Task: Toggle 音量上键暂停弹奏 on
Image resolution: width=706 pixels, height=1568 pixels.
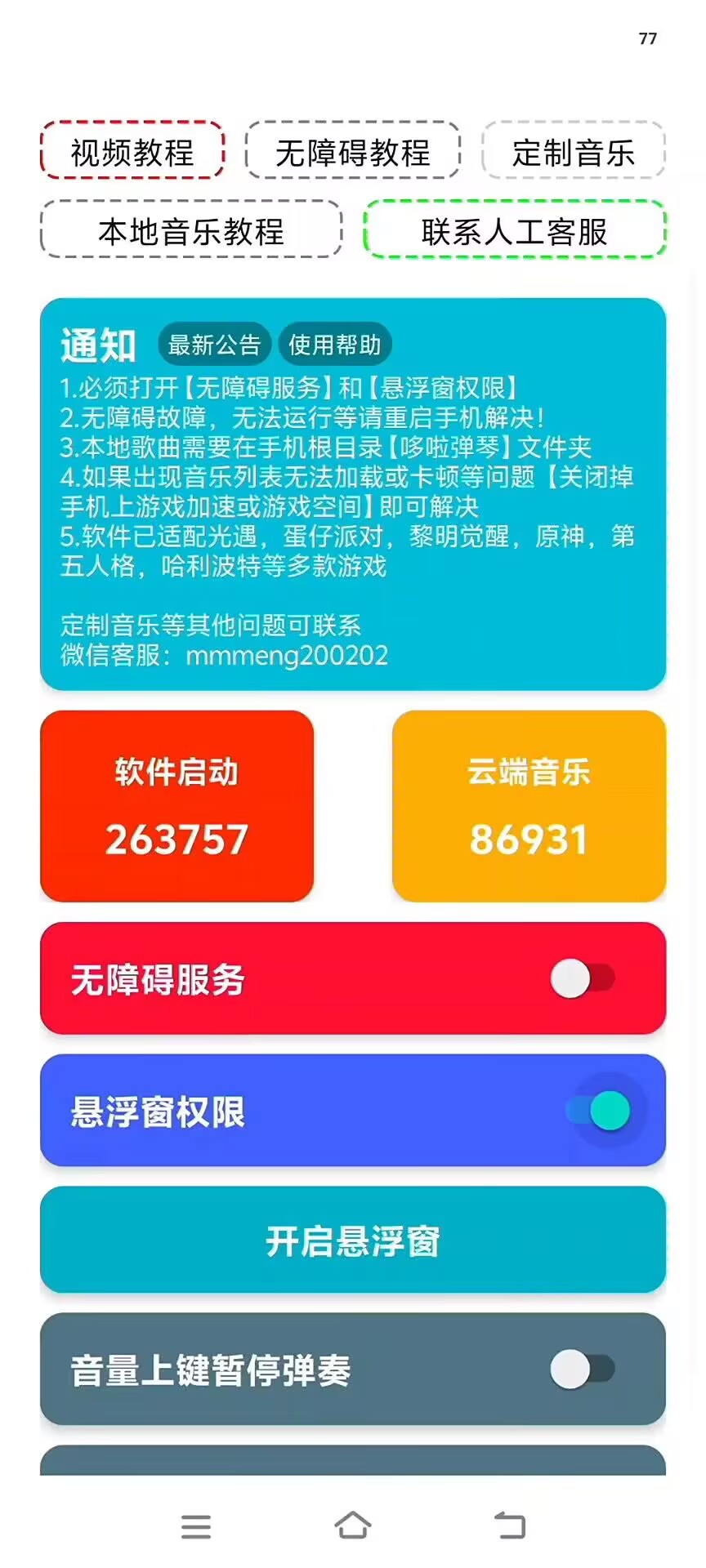Action: click(583, 1370)
